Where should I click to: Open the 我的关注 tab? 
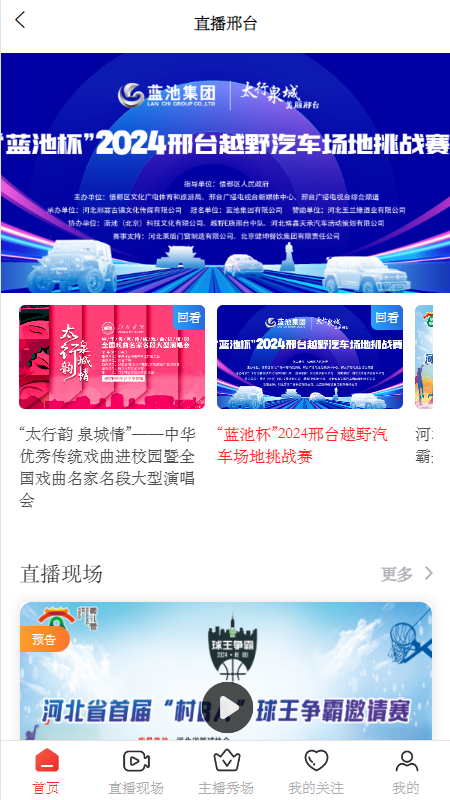[x=316, y=771]
